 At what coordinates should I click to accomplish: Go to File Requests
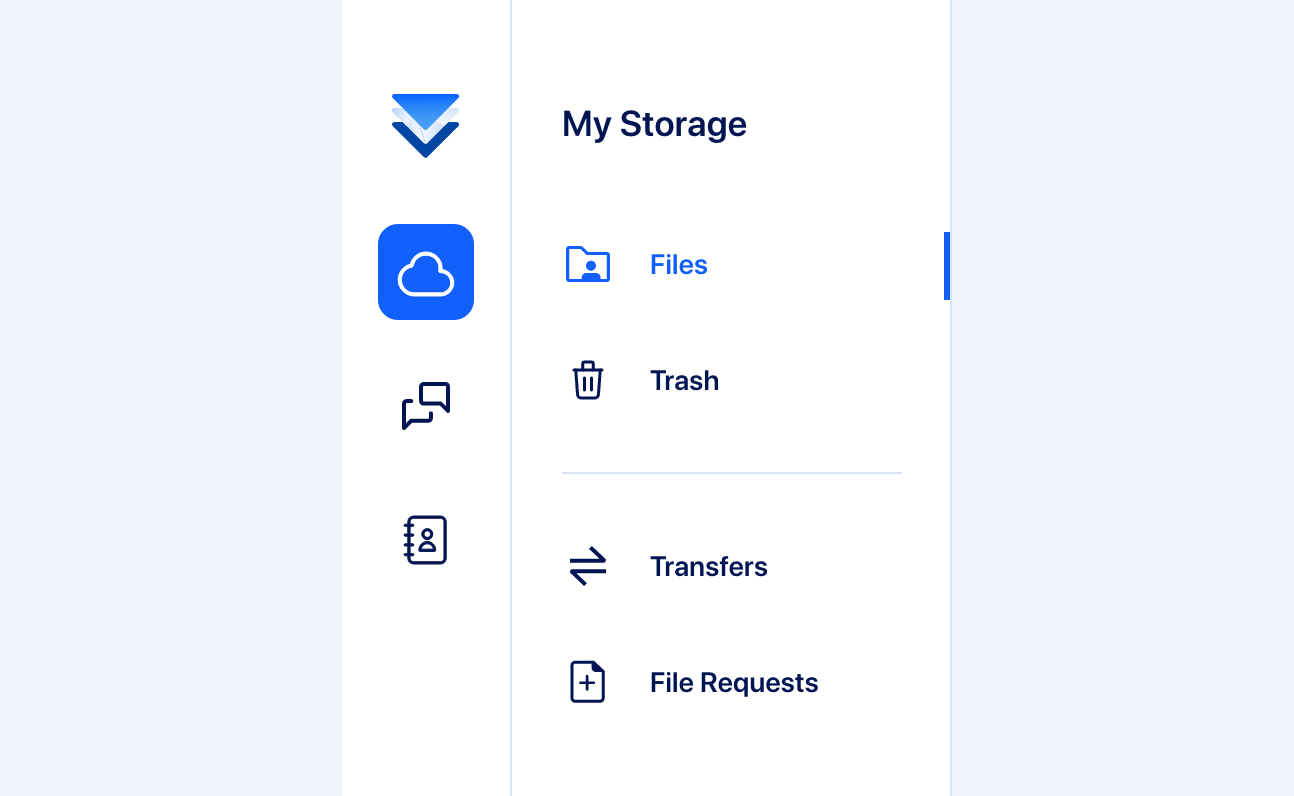733,683
